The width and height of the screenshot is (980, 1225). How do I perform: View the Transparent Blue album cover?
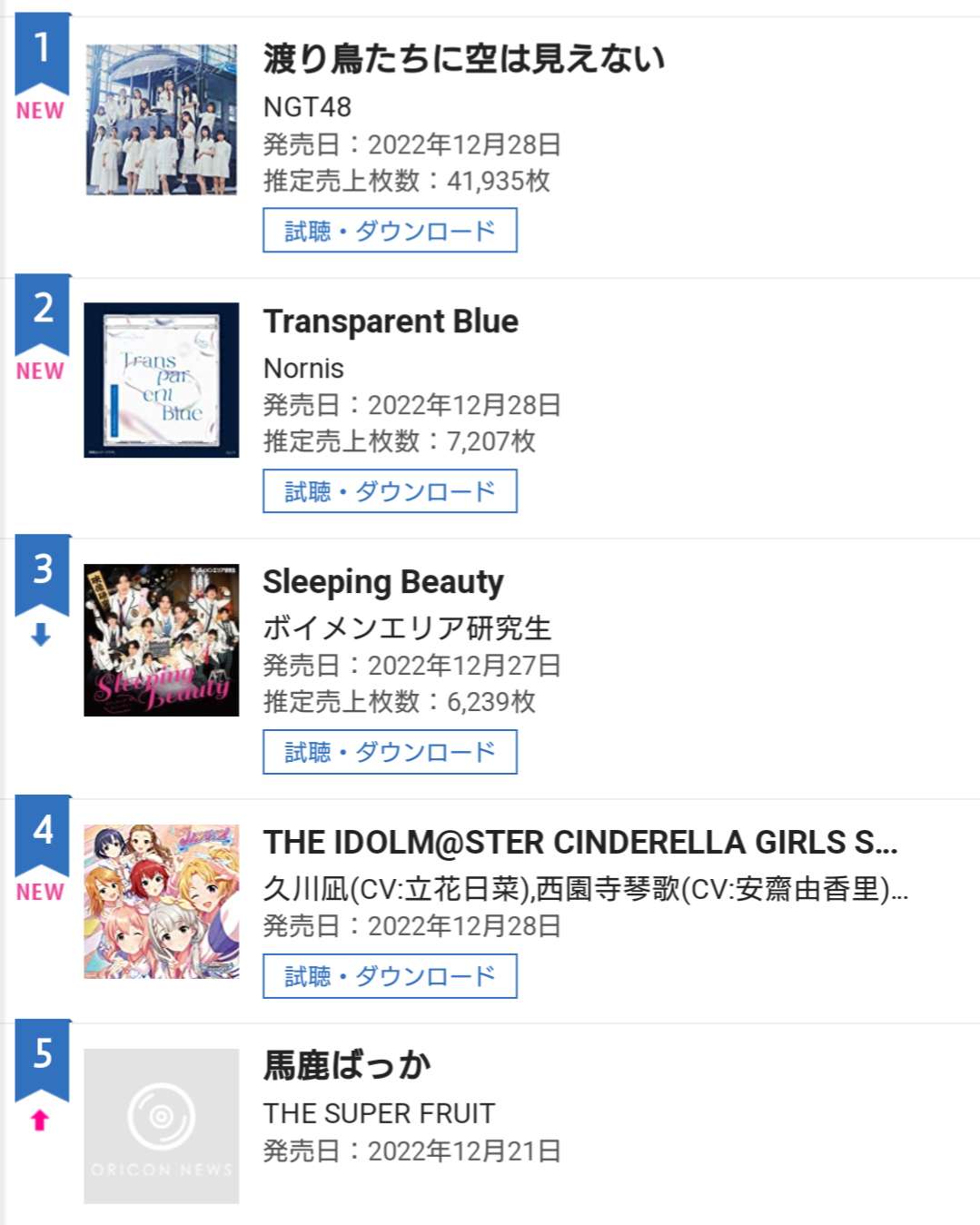point(162,380)
